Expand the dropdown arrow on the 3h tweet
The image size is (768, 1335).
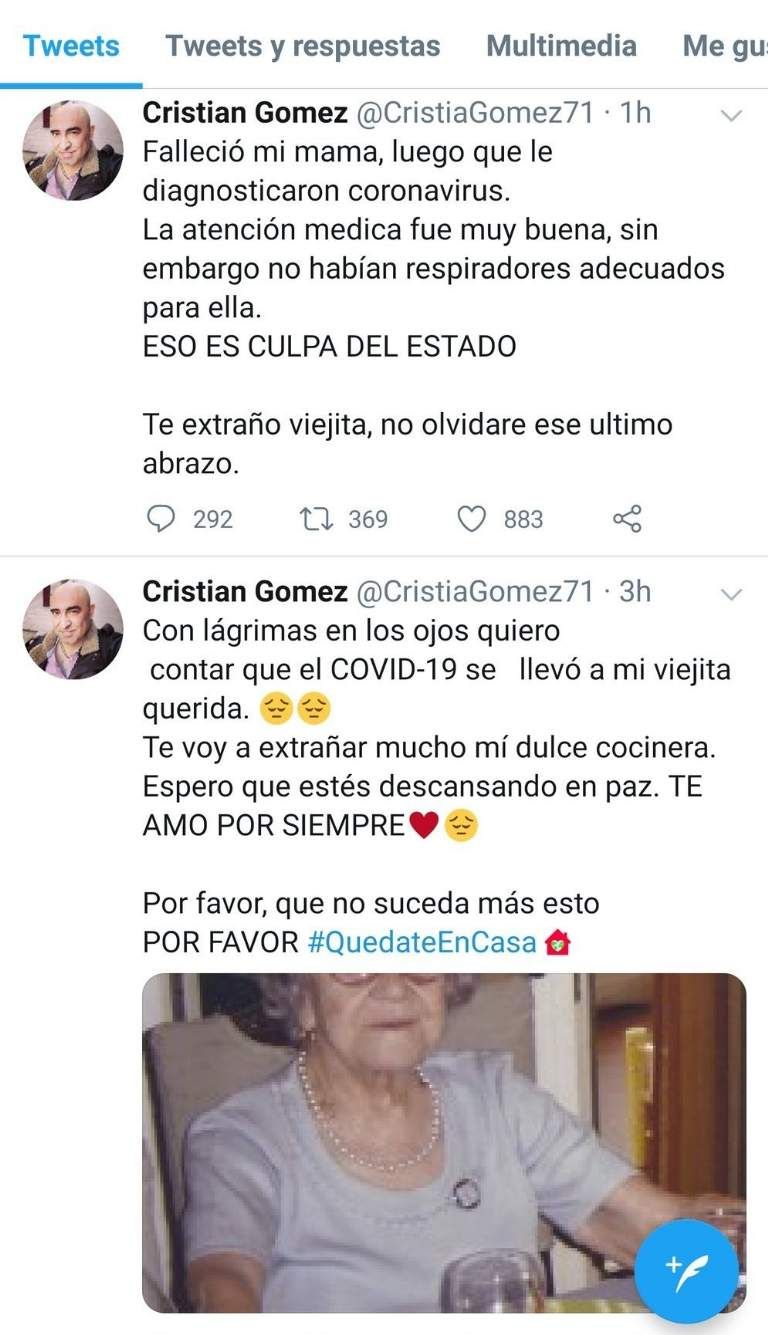point(732,595)
